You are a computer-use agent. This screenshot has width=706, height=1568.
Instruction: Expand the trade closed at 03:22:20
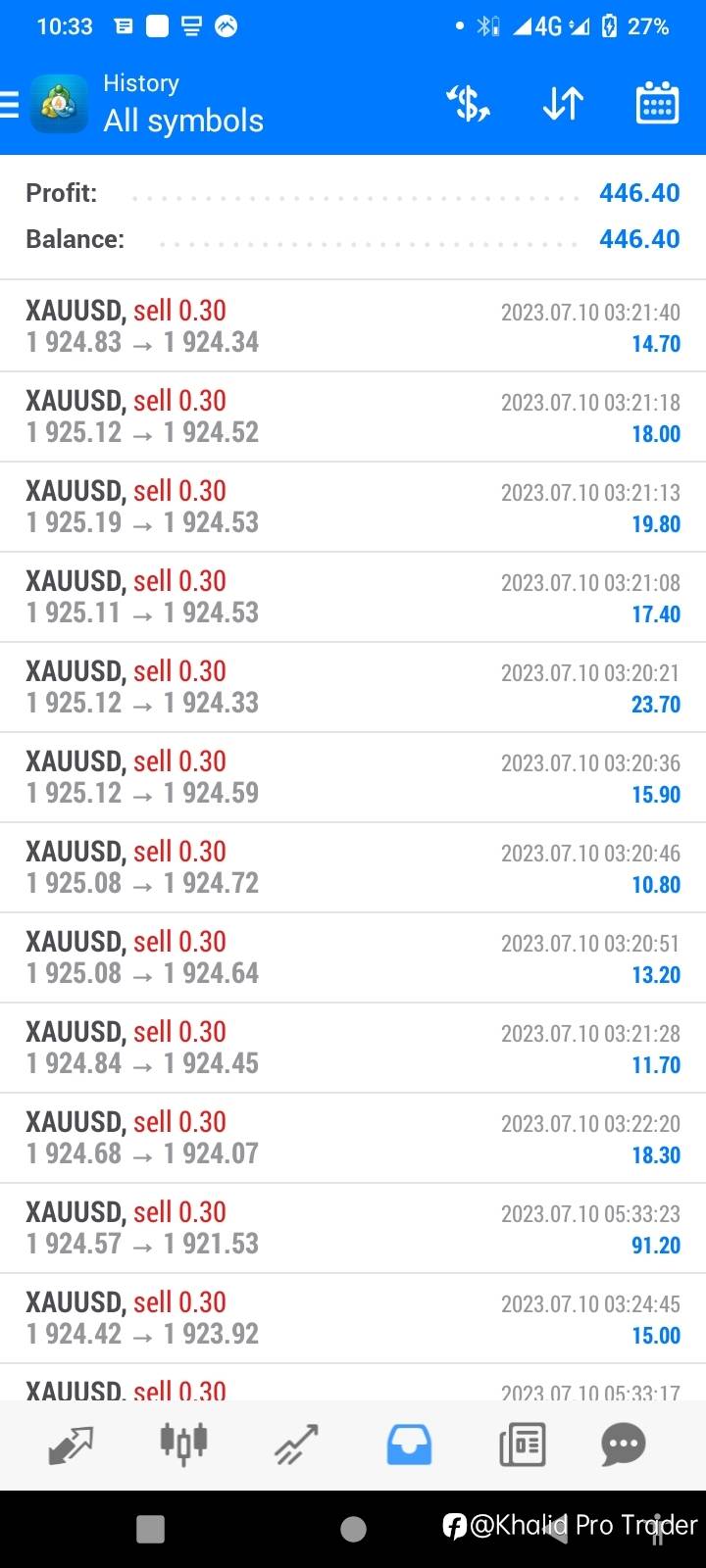pyautogui.click(x=353, y=1138)
